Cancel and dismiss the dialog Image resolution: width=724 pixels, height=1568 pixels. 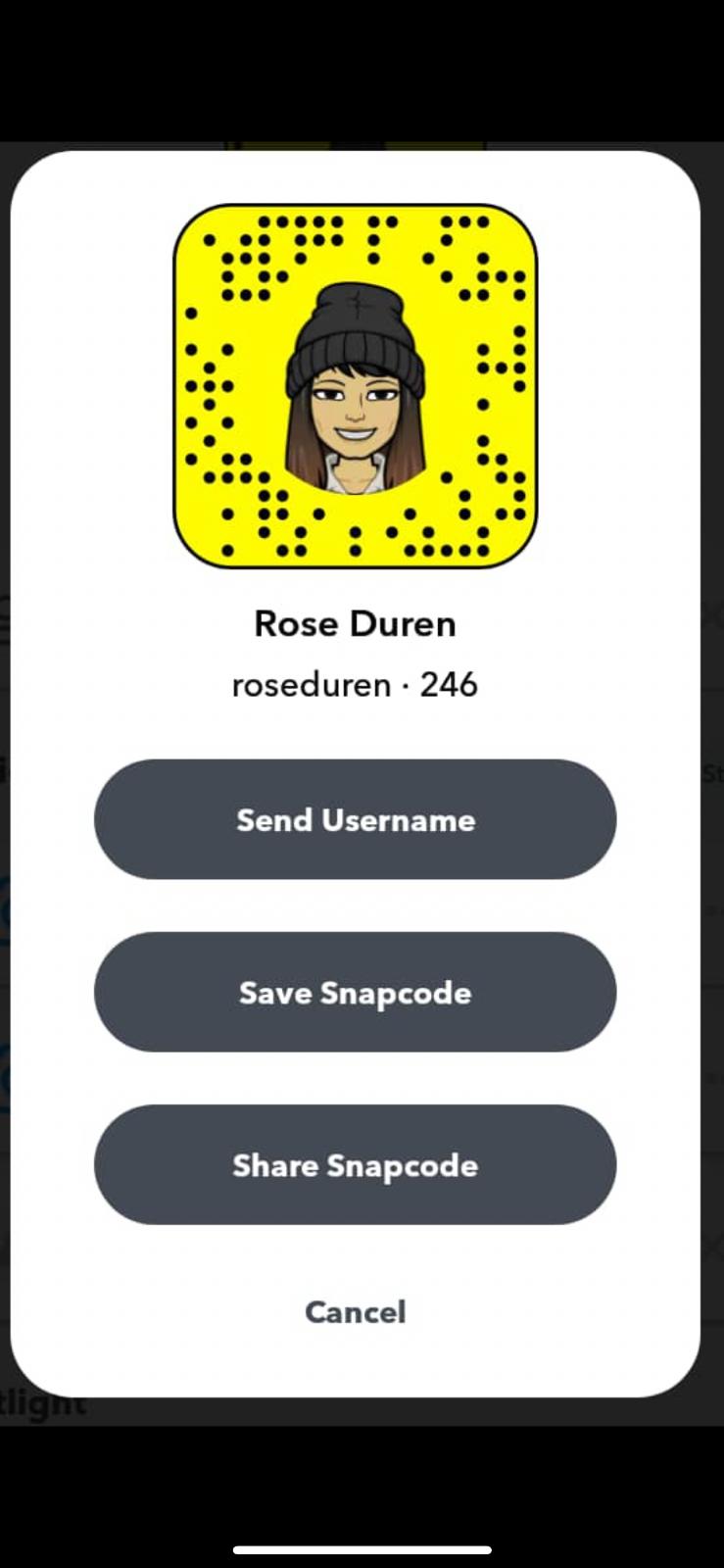pos(355,1311)
